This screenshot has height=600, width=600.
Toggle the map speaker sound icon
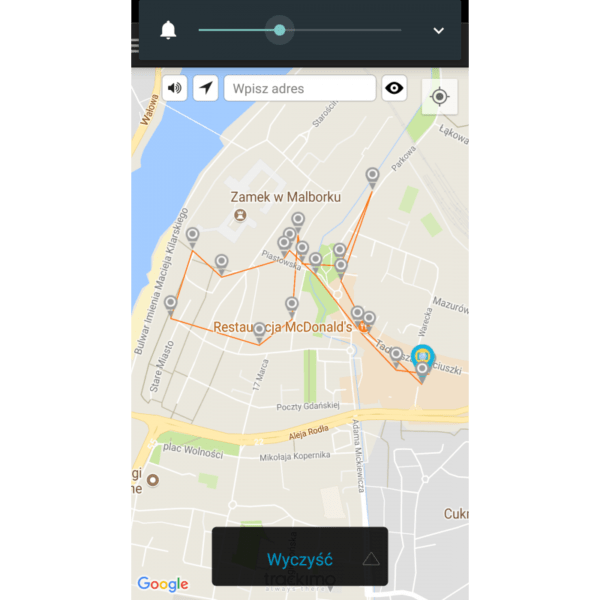176,88
